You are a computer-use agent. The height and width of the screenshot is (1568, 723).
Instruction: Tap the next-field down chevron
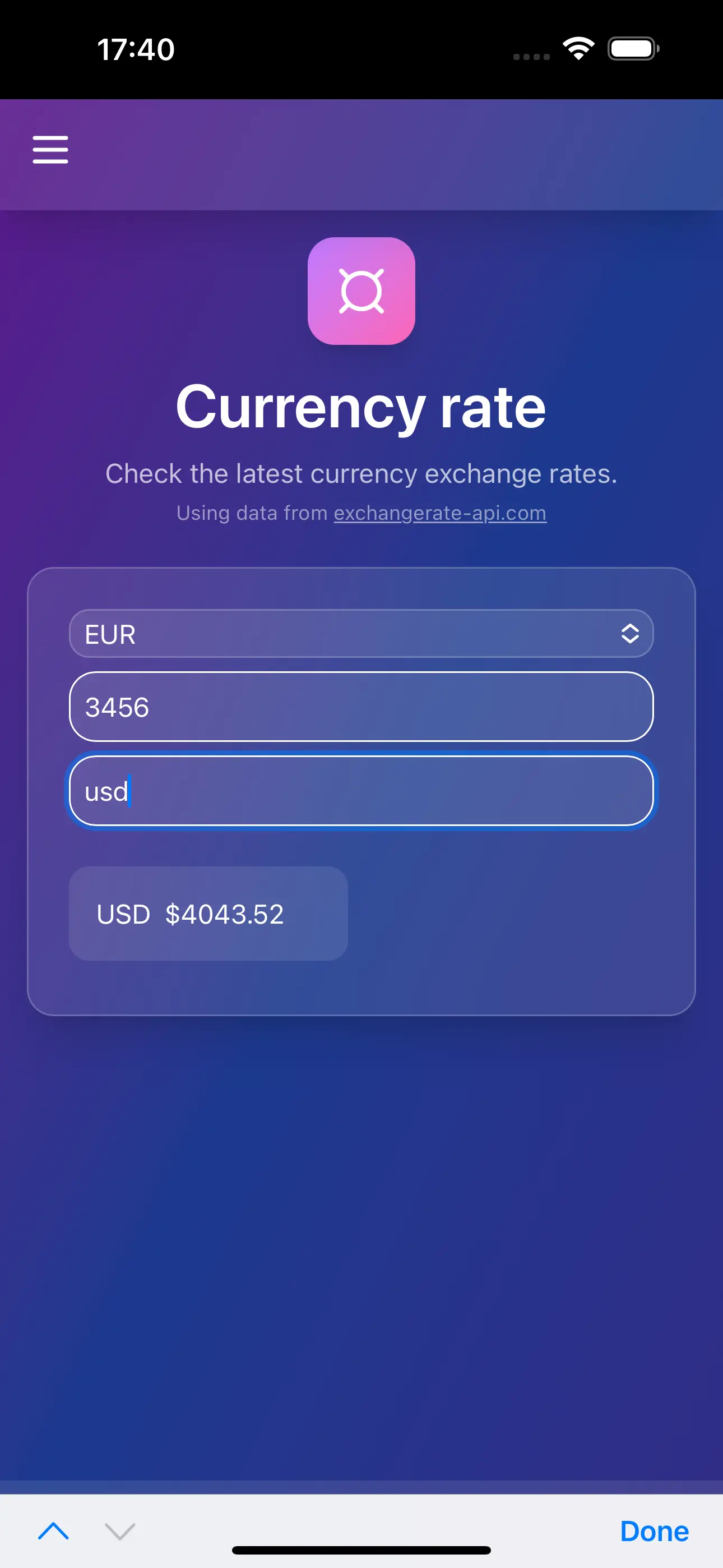click(x=119, y=1532)
